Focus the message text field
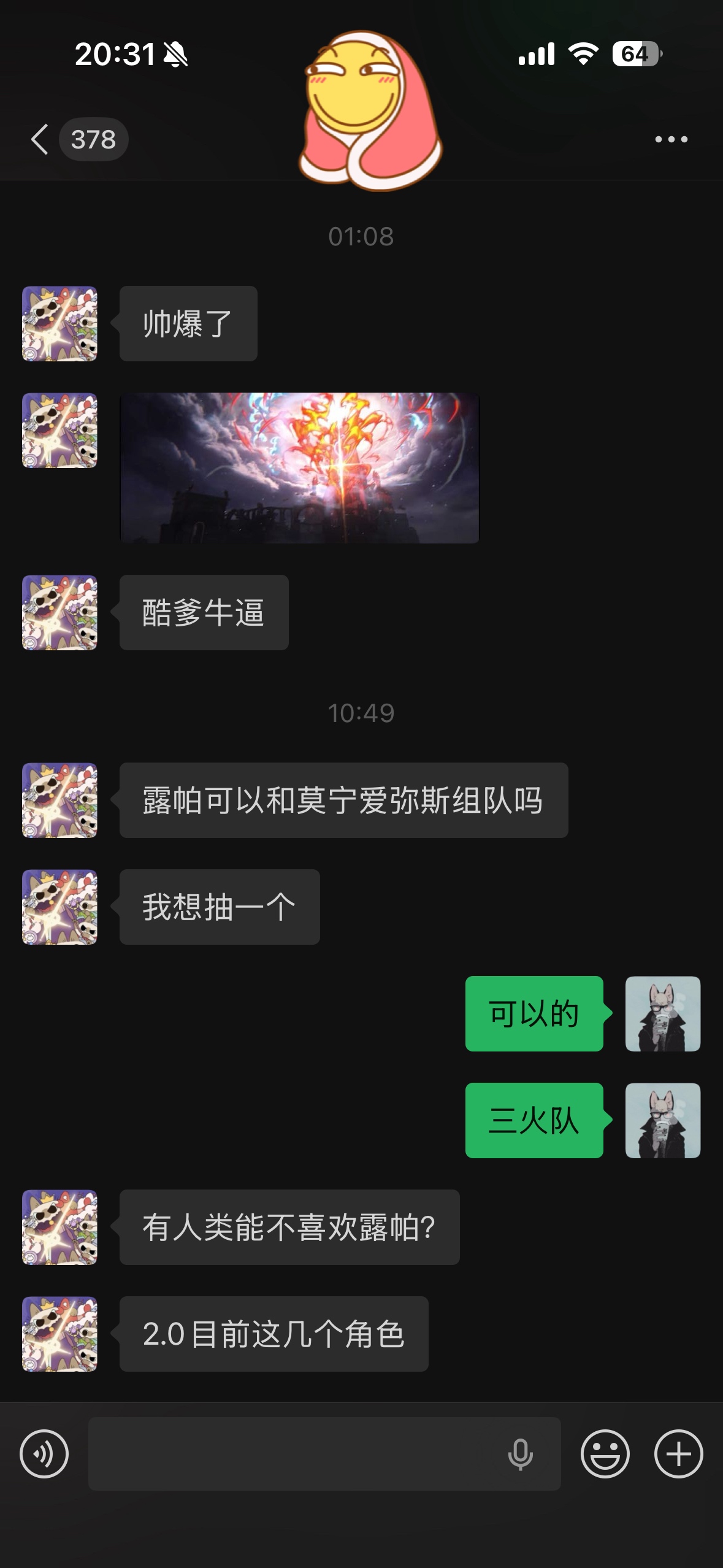Viewport: 723px width, 1568px height. tap(294, 1453)
